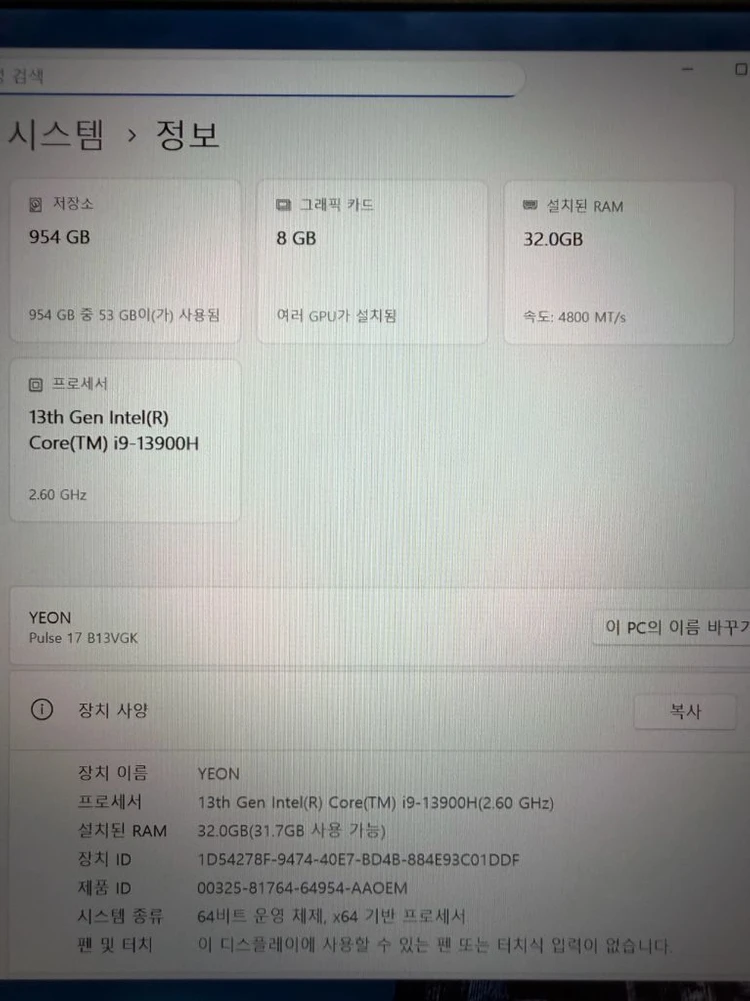The image size is (750, 1001).
Task: Open the 설치된 RAM 32.0GB card
Action: pos(619,263)
